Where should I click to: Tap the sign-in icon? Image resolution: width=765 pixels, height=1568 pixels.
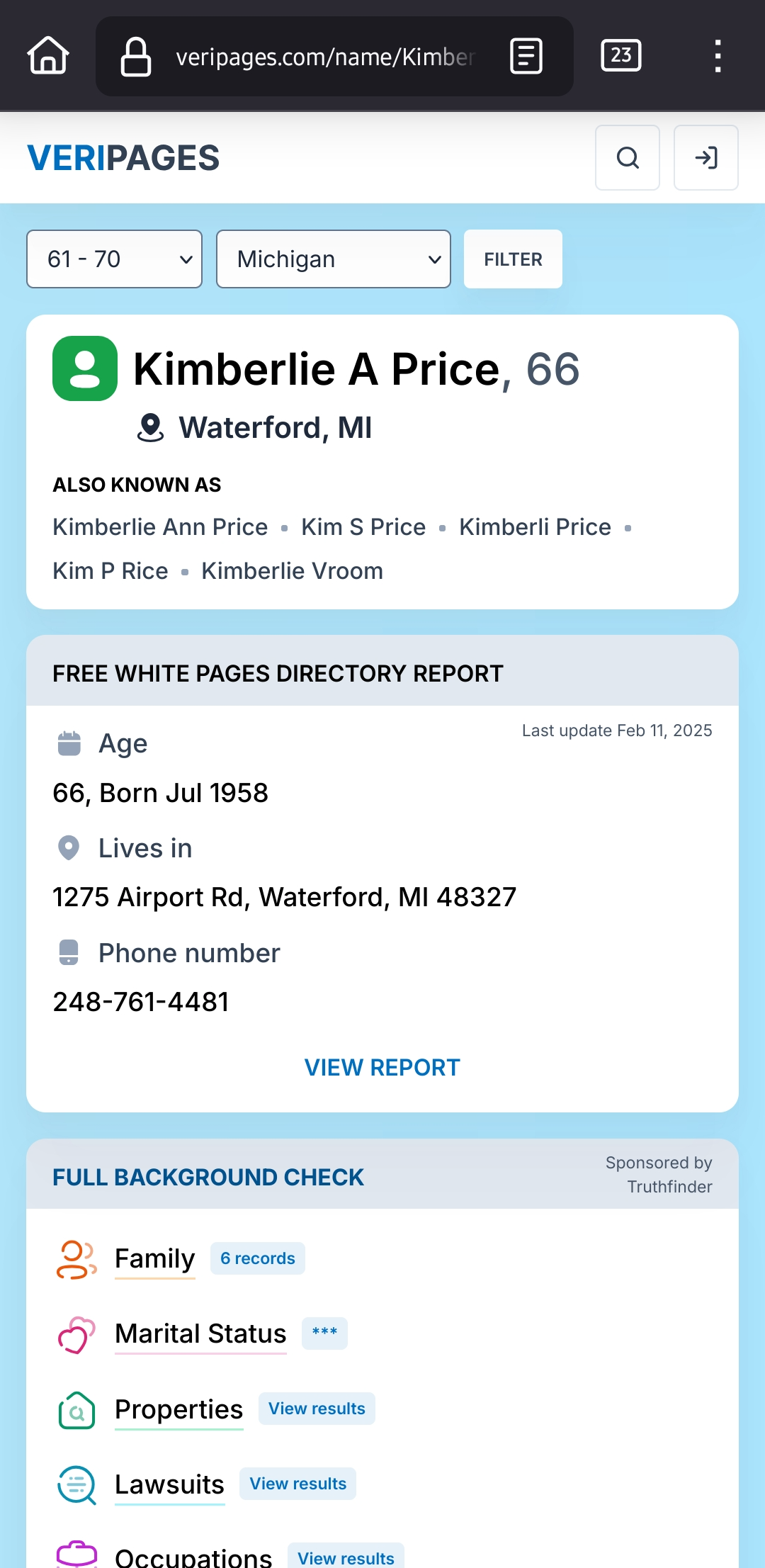click(705, 158)
